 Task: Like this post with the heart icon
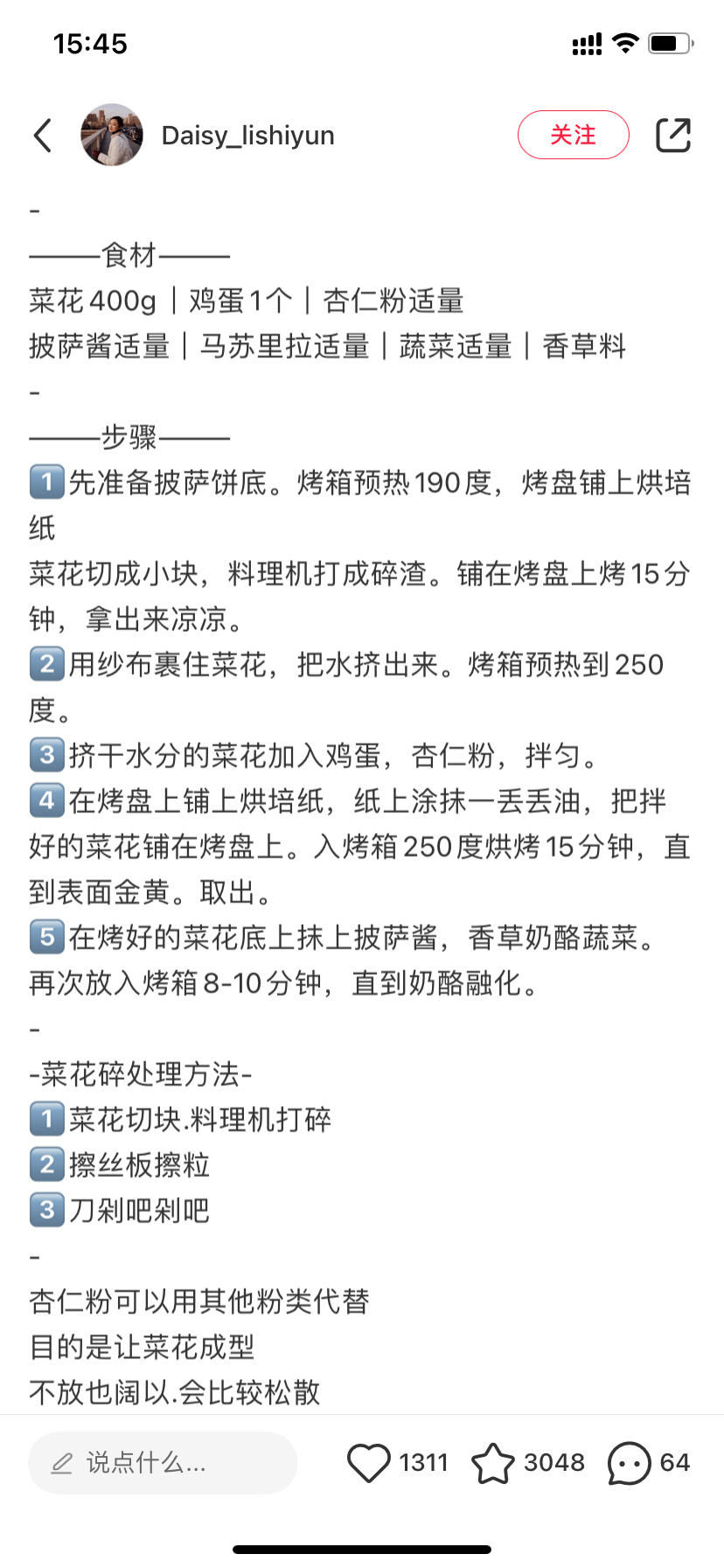click(368, 1463)
